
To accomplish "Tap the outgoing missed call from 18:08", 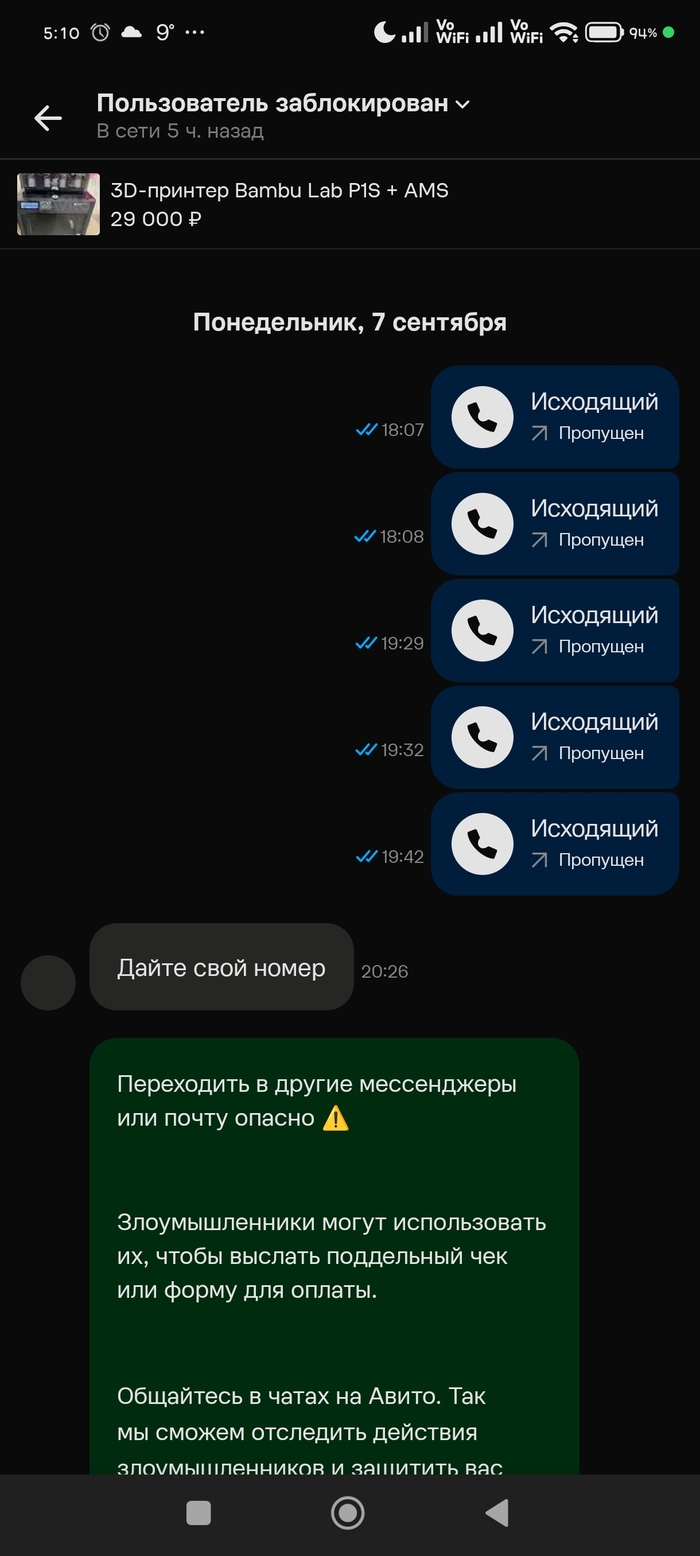I will 555,523.
